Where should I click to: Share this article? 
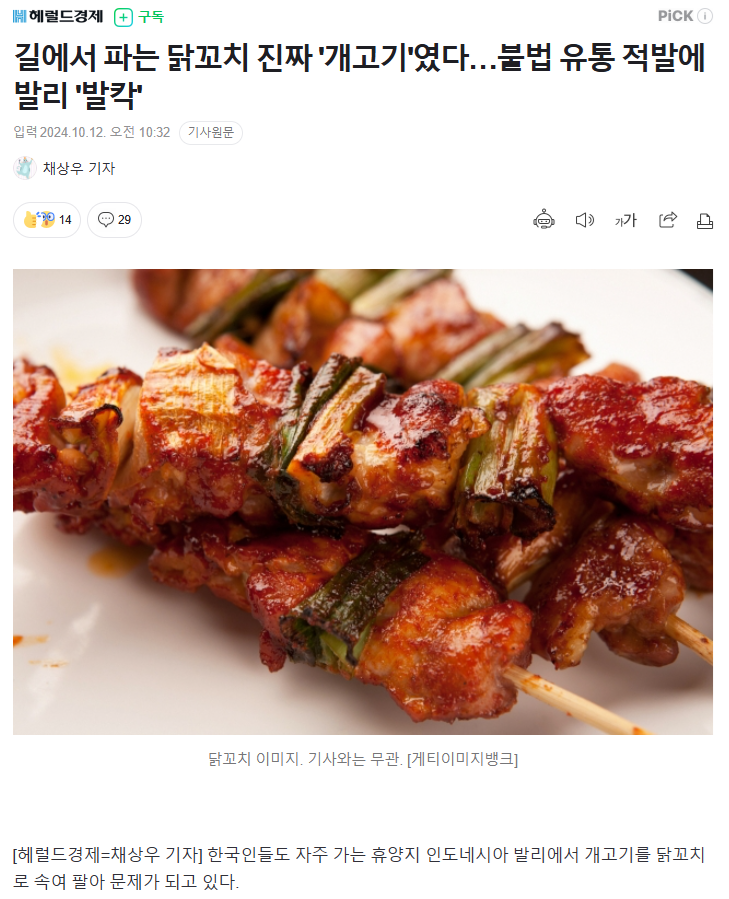click(668, 220)
